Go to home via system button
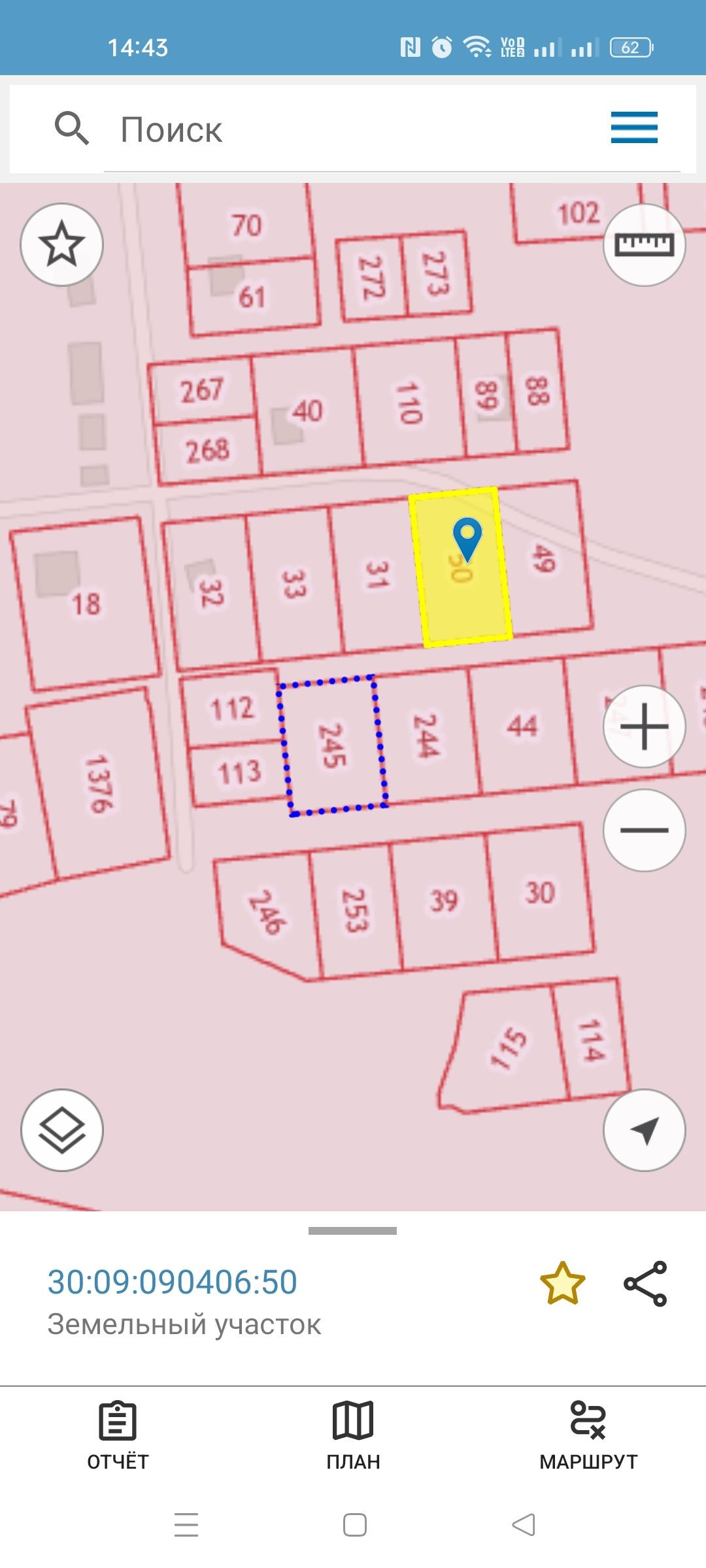 354,1525
